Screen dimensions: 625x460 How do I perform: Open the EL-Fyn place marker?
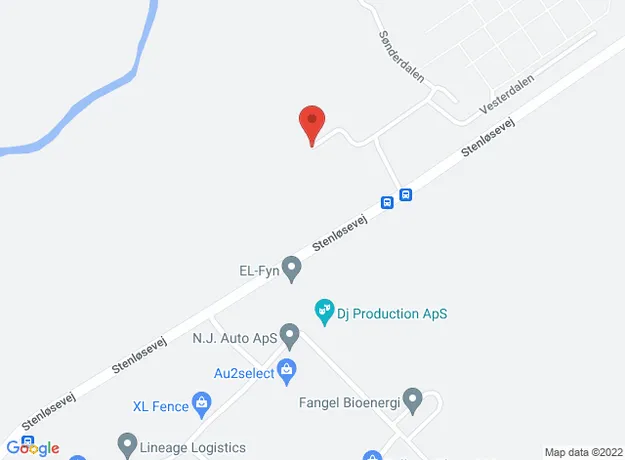[x=292, y=267]
